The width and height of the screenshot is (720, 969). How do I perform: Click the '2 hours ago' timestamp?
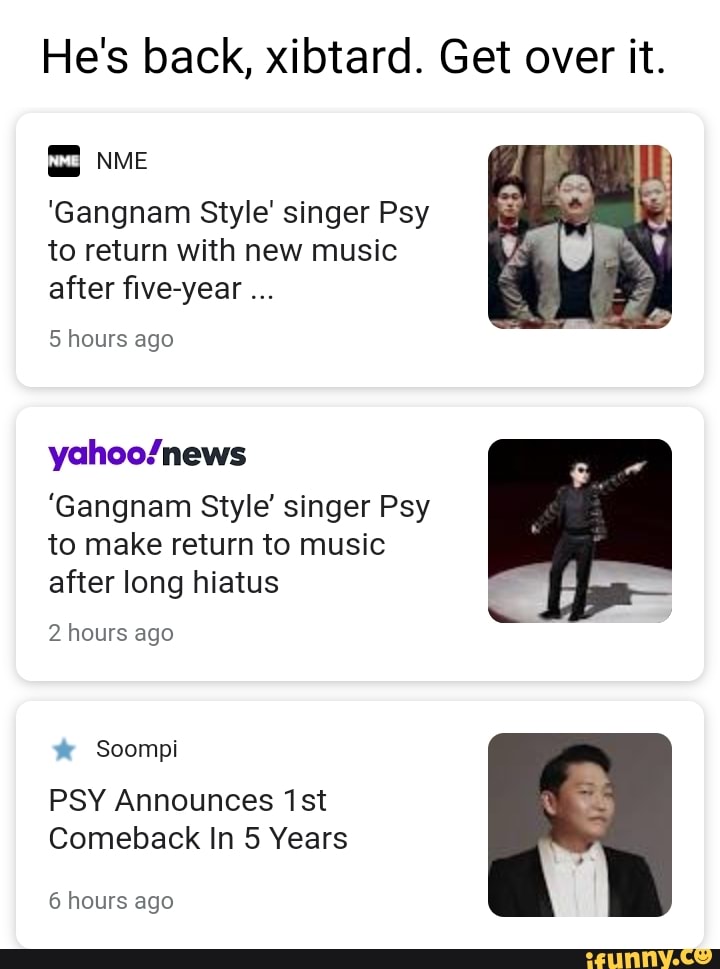(x=111, y=633)
